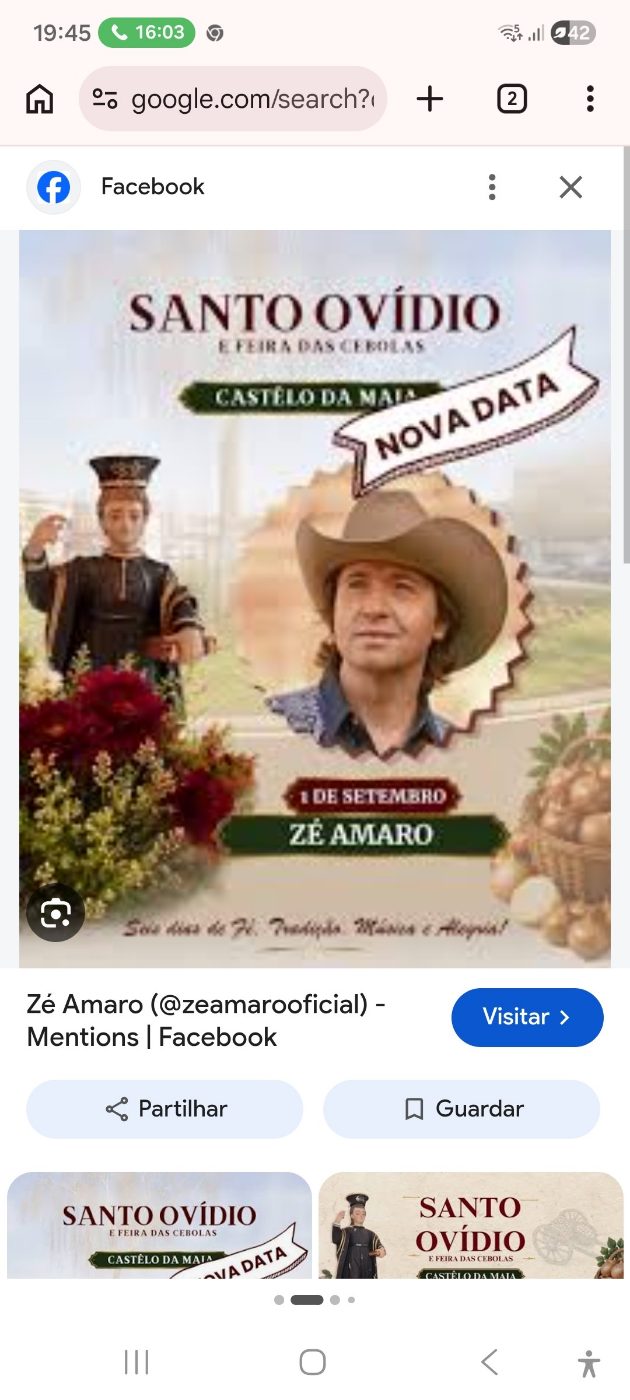Close the image preview
This screenshot has width=630, height=1400.
[571, 187]
